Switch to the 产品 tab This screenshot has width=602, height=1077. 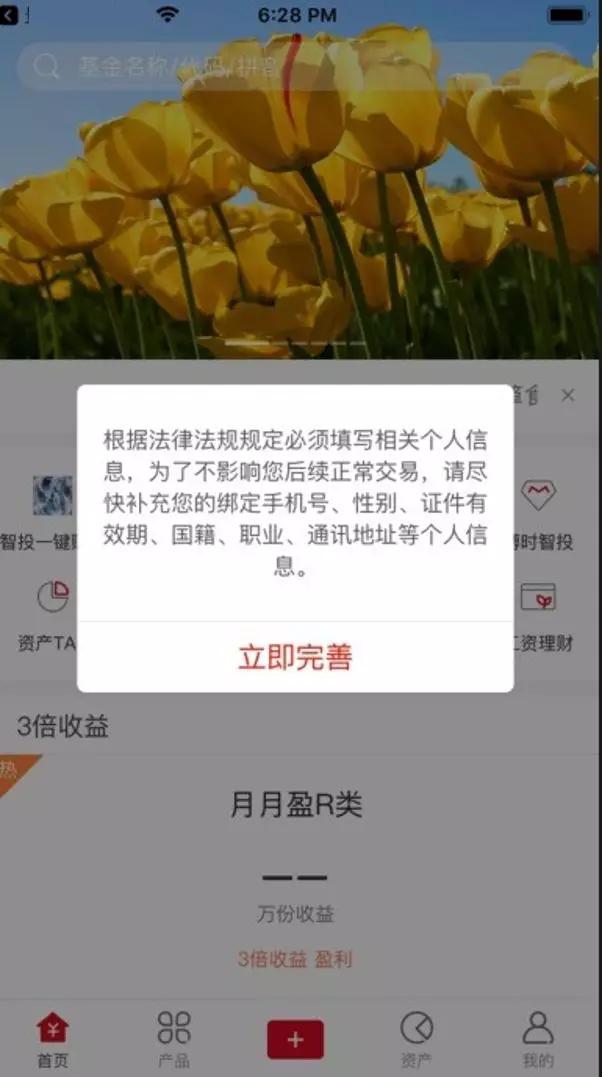point(174,1039)
